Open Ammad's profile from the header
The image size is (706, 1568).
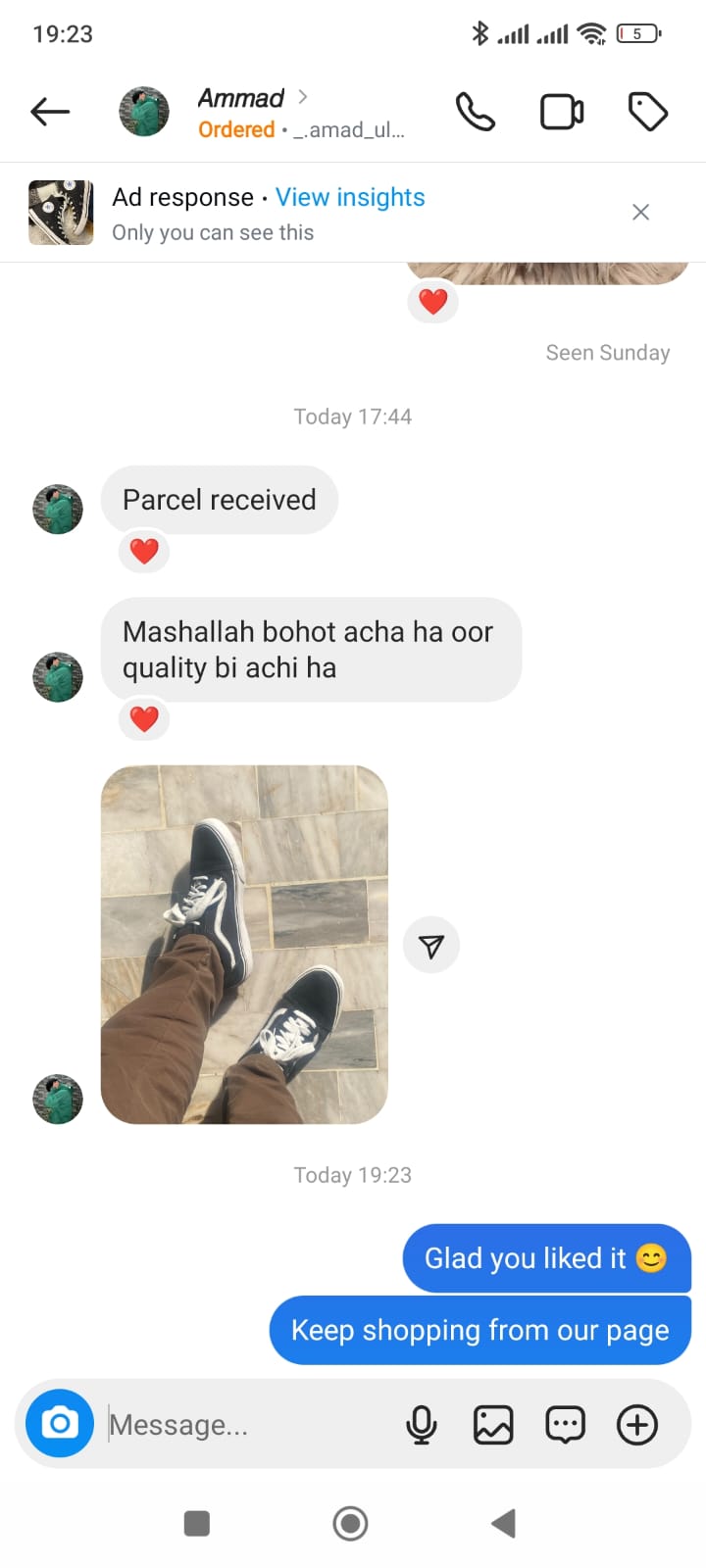click(x=241, y=99)
